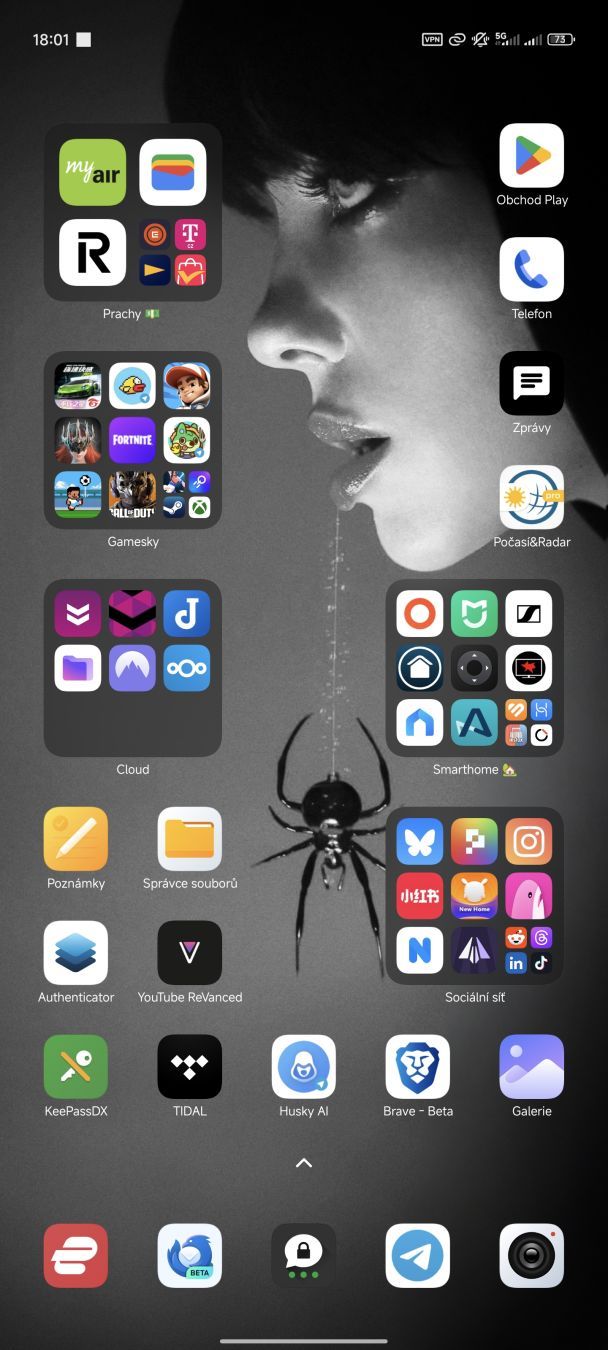Open the Obchod Play store app
608x1350 pixels.
coord(532,156)
